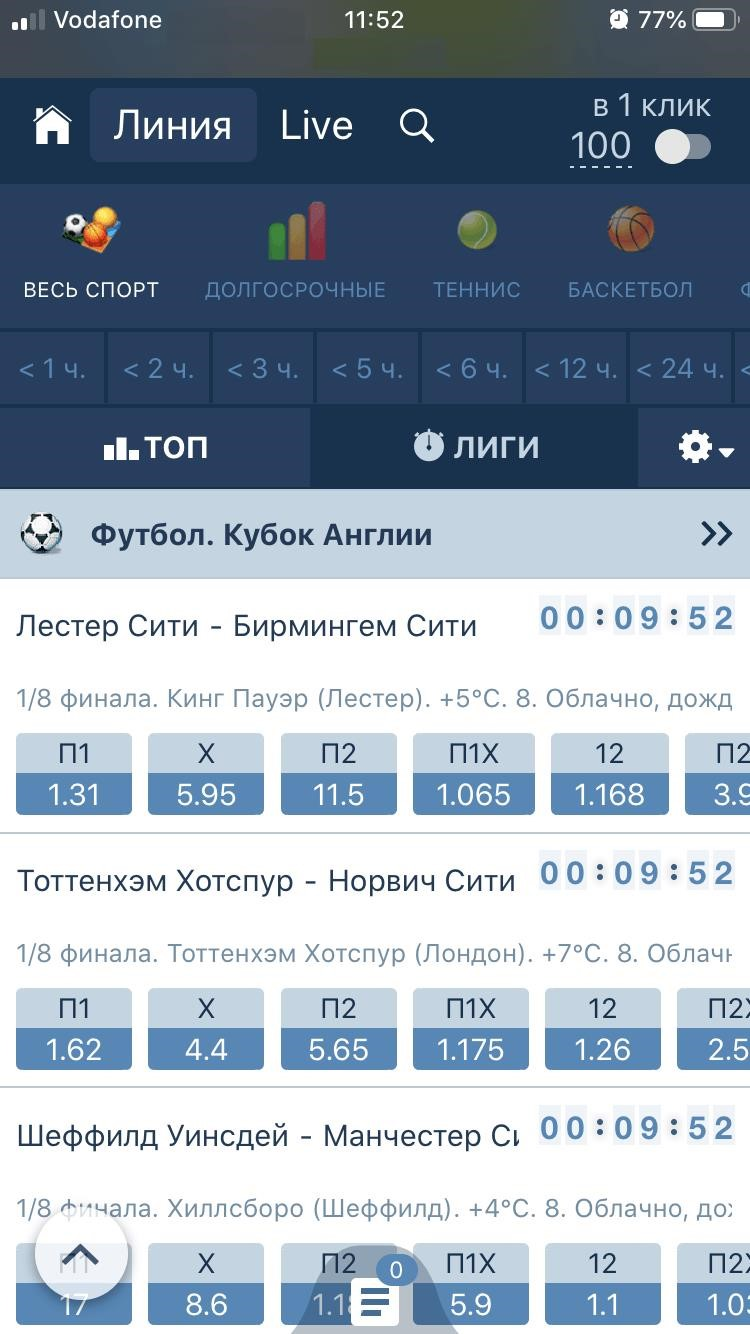Viewport: 750px width, 1334px height.
Task: Select the Баскетбол sport category
Action: click(x=630, y=256)
